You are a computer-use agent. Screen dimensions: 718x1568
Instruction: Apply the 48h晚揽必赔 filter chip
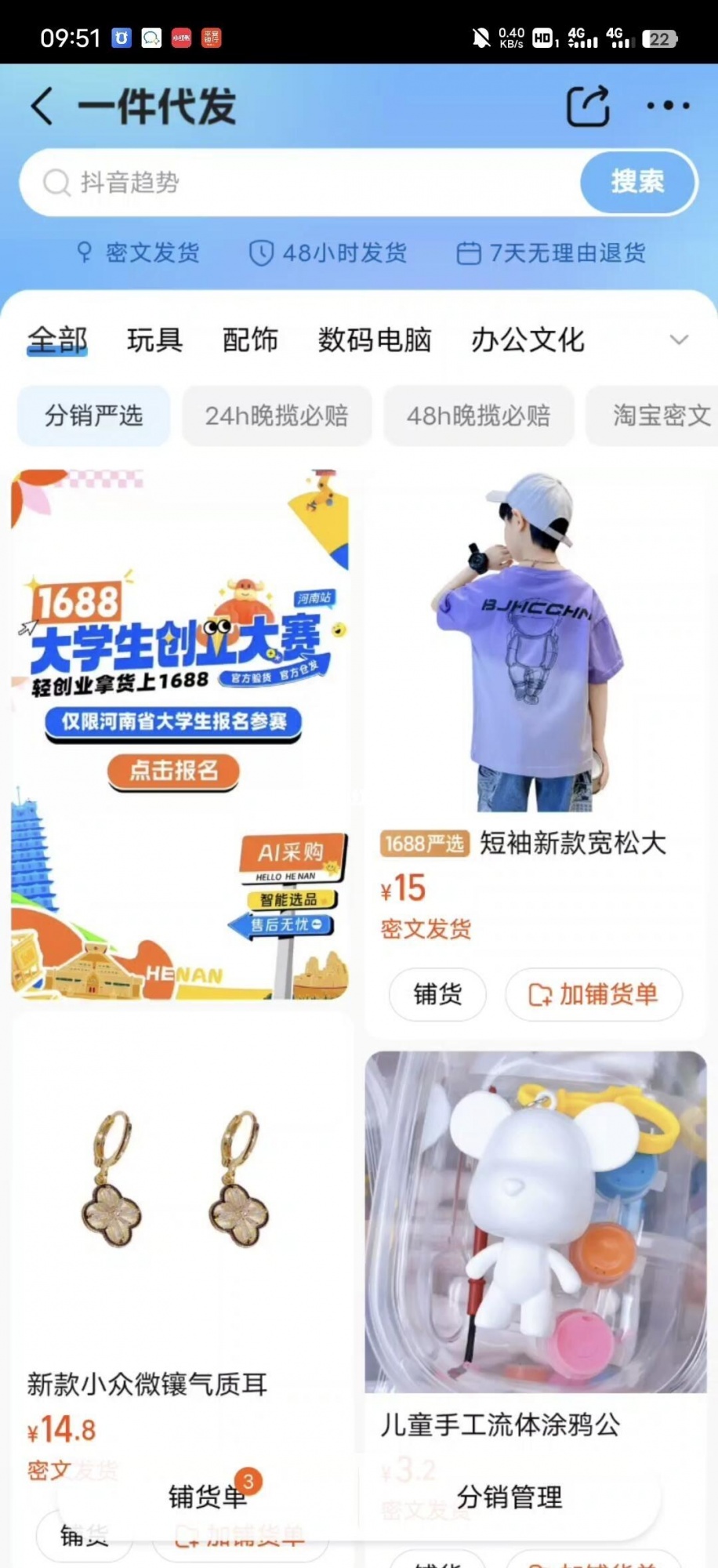pyautogui.click(x=478, y=416)
